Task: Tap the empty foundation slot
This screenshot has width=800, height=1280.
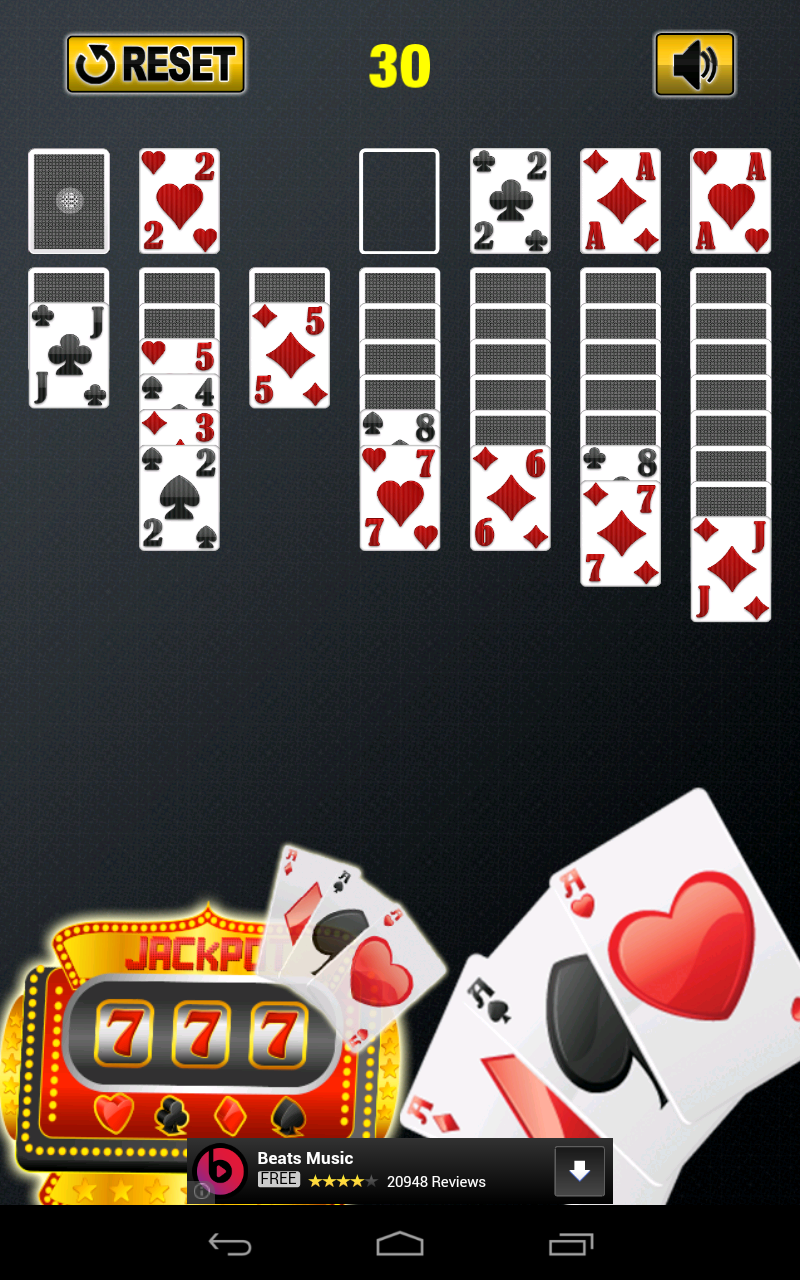Action: pos(399,201)
